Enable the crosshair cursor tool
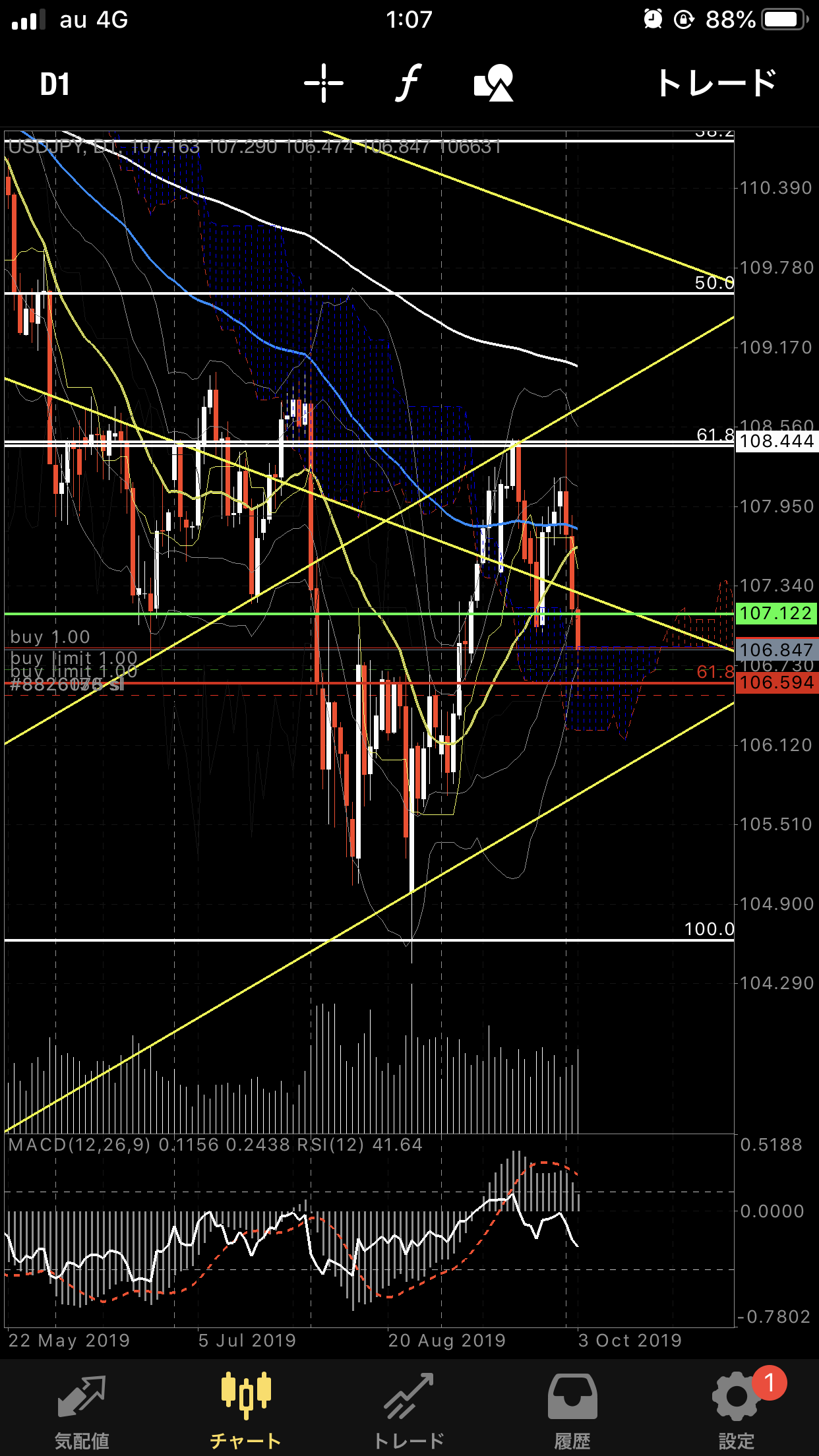 323,84
